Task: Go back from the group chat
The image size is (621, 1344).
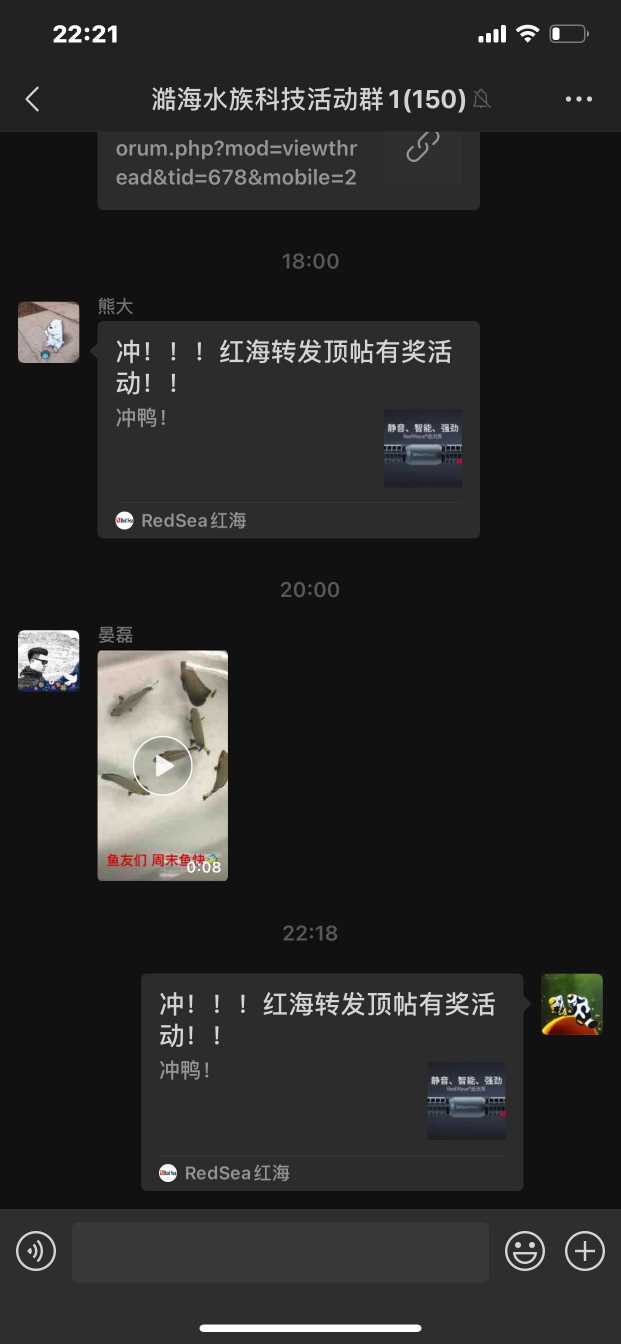Action: coord(33,99)
